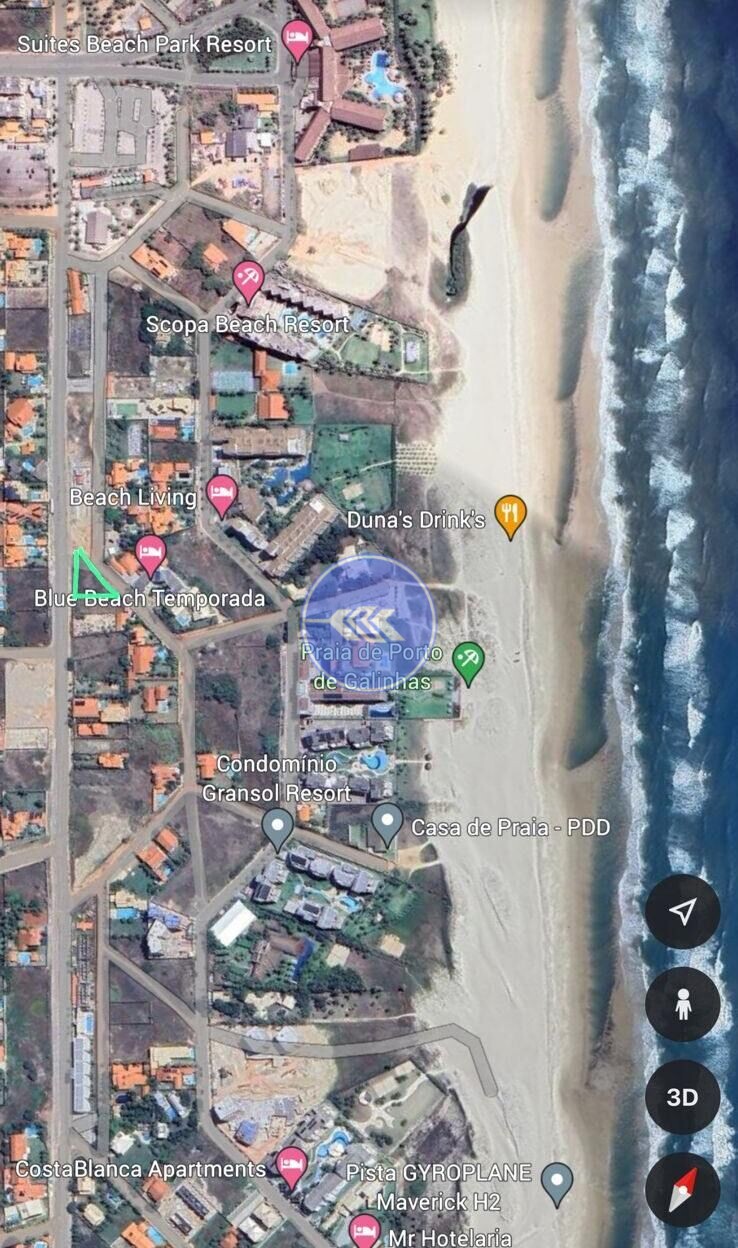Center map on my current location
The width and height of the screenshot is (738, 1248).
pyautogui.click(x=682, y=911)
